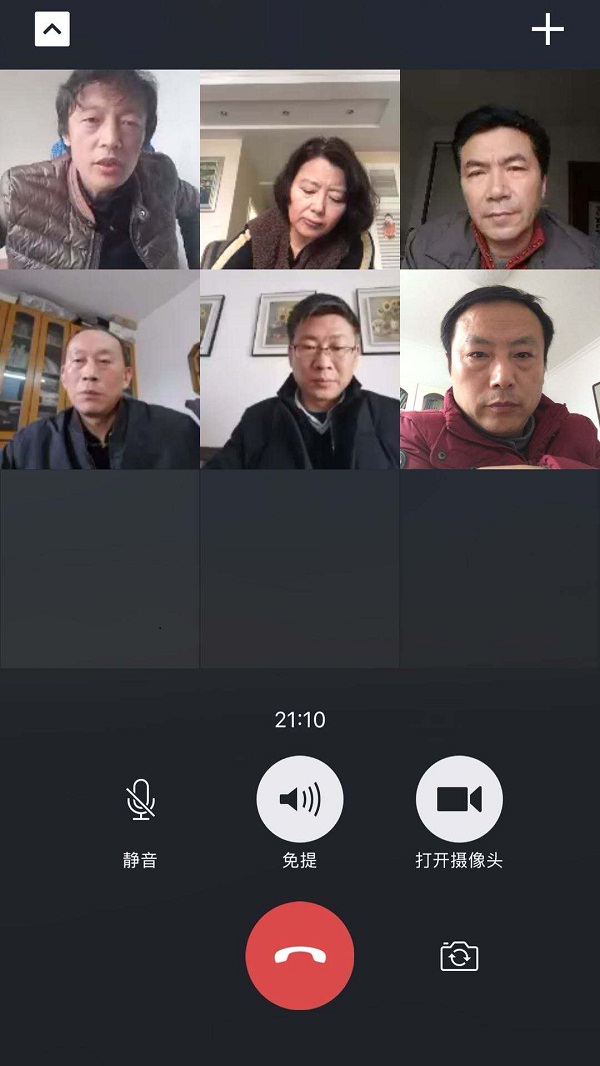The height and width of the screenshot is (1066, 600).
Task: Add a participant with the plus icon
Action: pos(547,30)
